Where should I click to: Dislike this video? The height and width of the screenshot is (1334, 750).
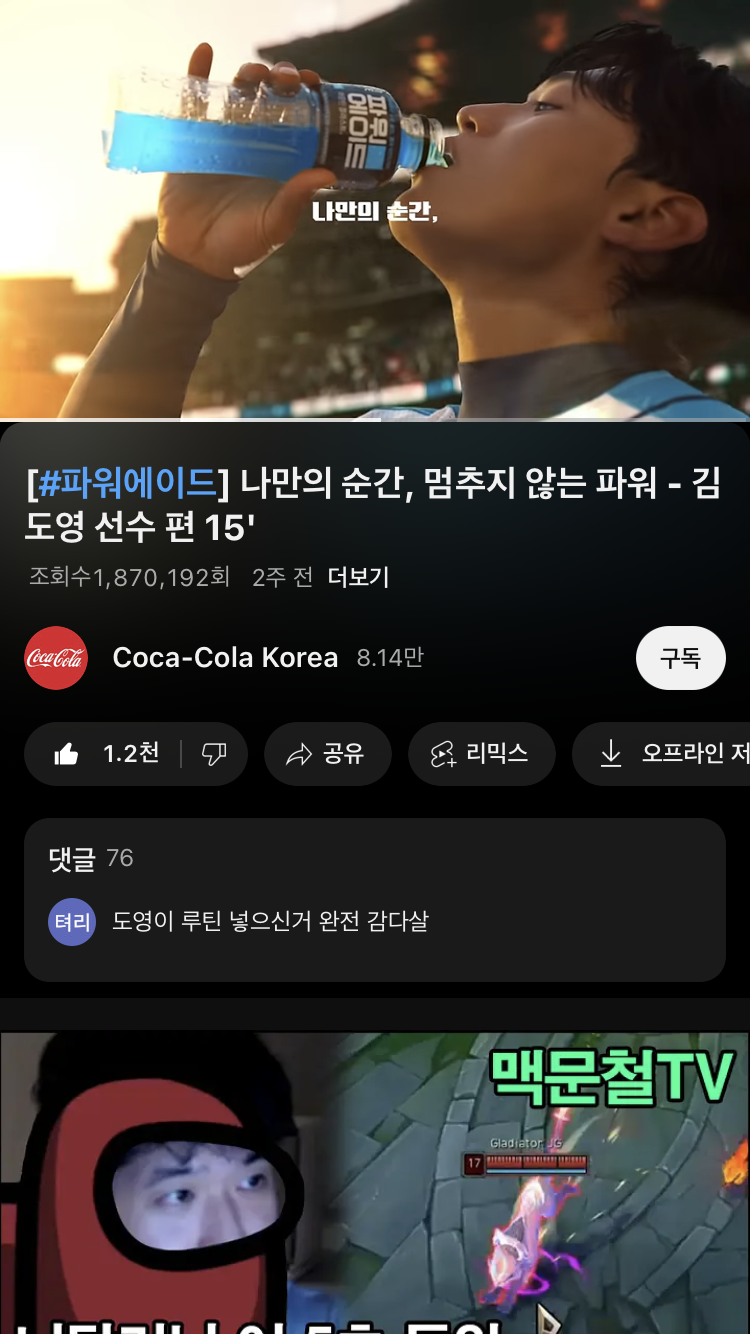[x=214, y=754]
